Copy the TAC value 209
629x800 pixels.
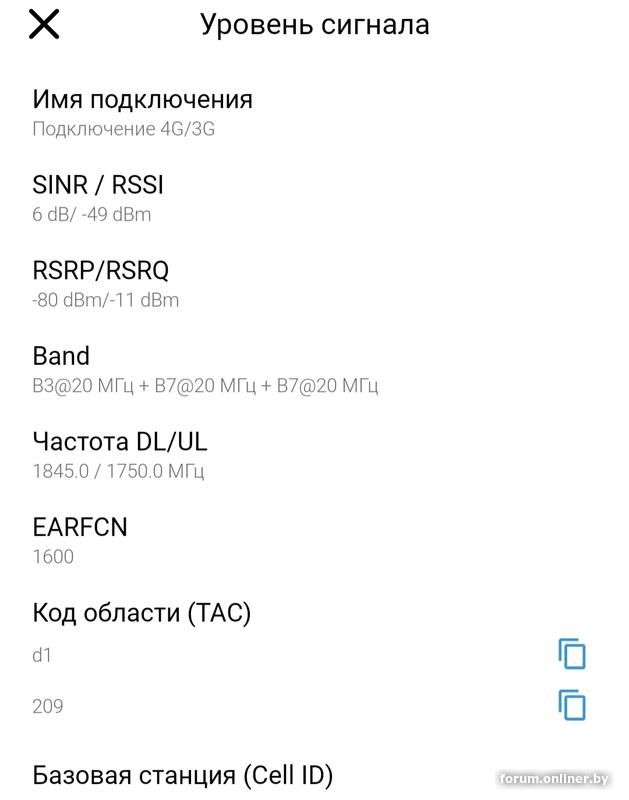pos(572,706)
